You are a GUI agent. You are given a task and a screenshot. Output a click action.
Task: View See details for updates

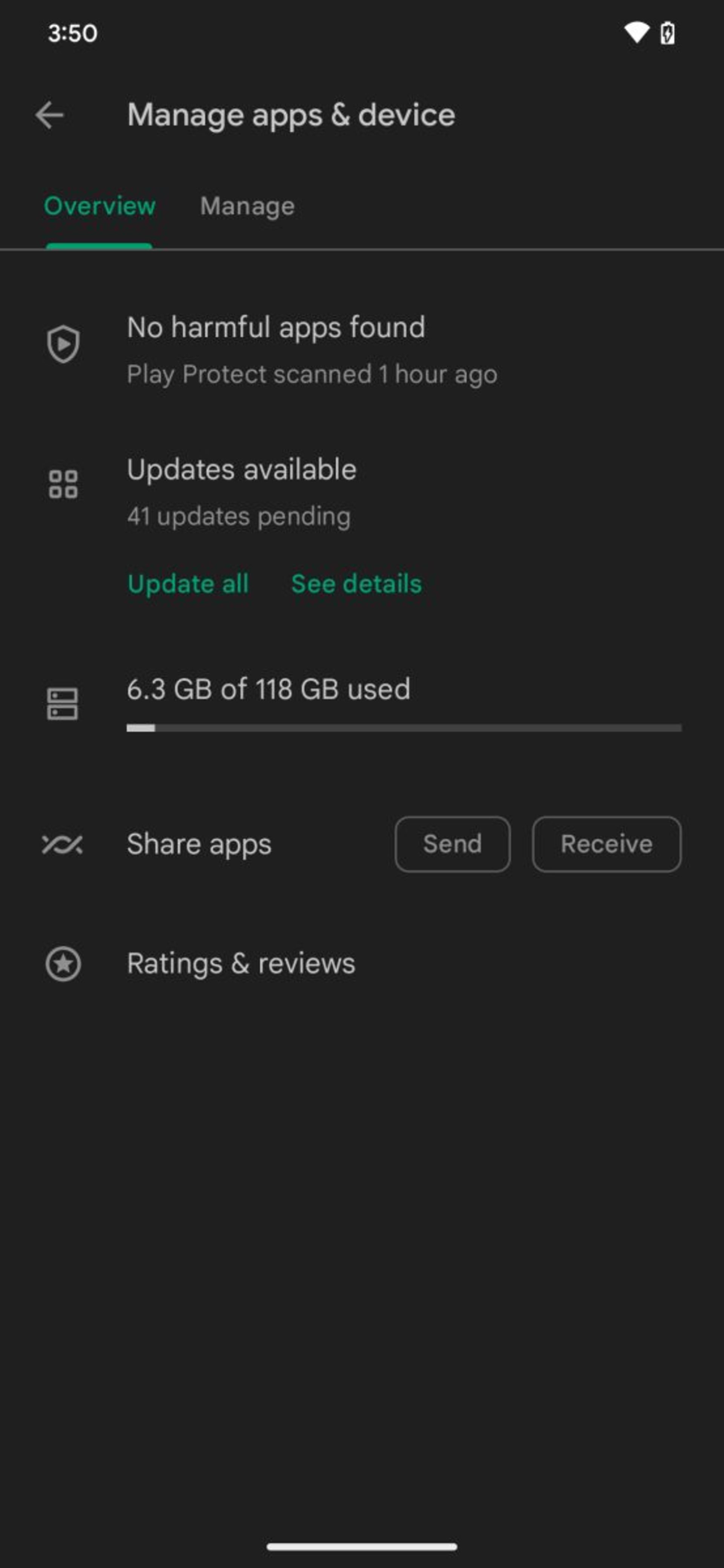click(x=356, y=584)
